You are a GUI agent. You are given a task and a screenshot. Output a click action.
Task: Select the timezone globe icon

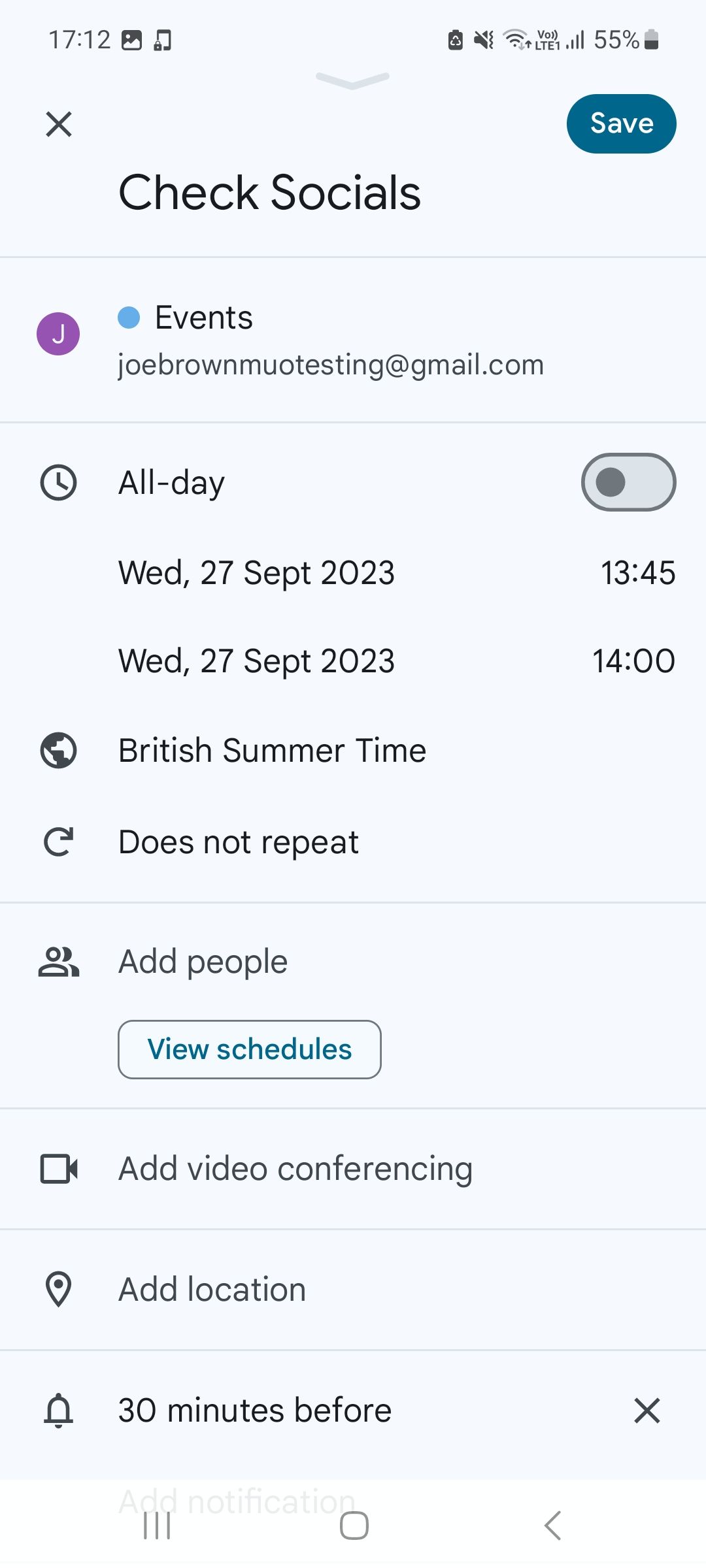tap(58, 750)
